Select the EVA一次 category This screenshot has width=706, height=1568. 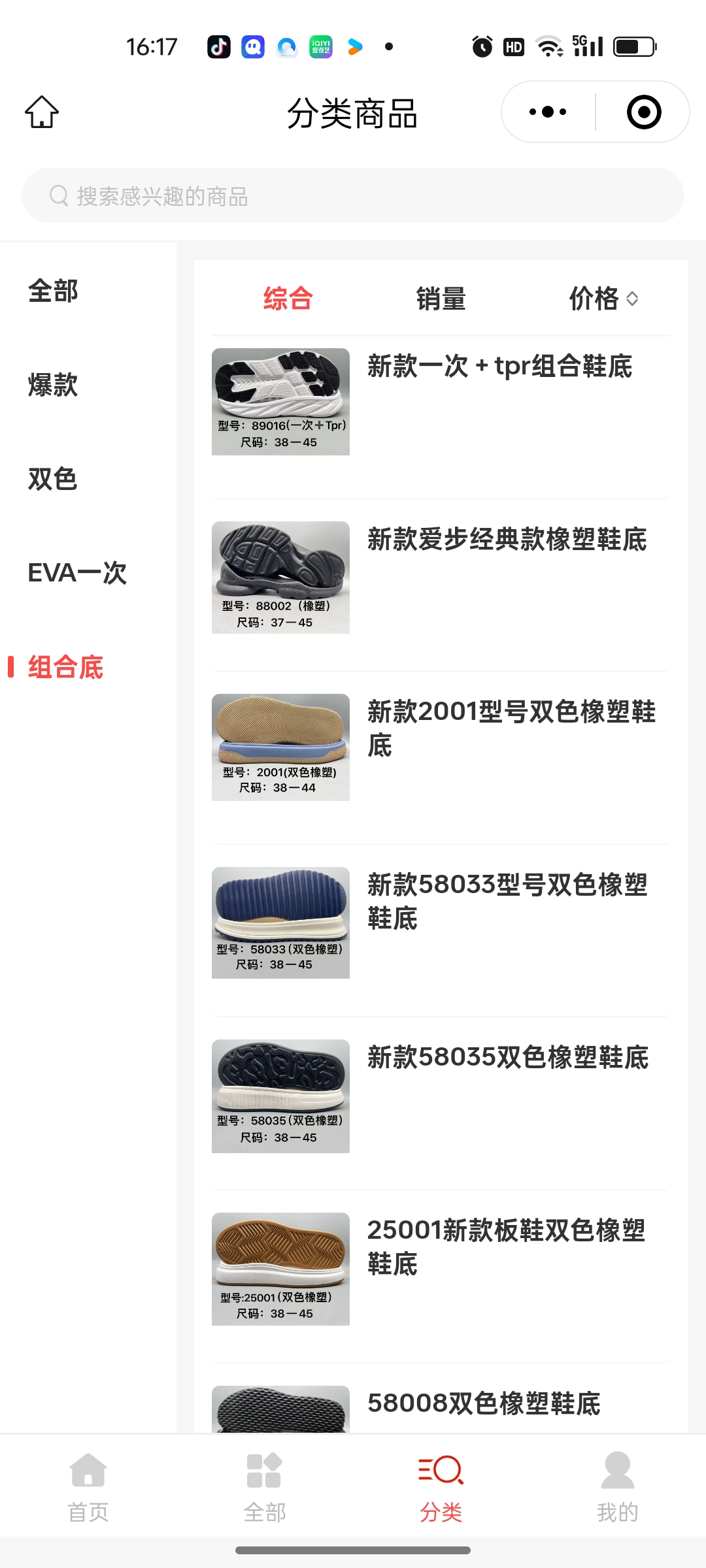click(x=77, y=573)
